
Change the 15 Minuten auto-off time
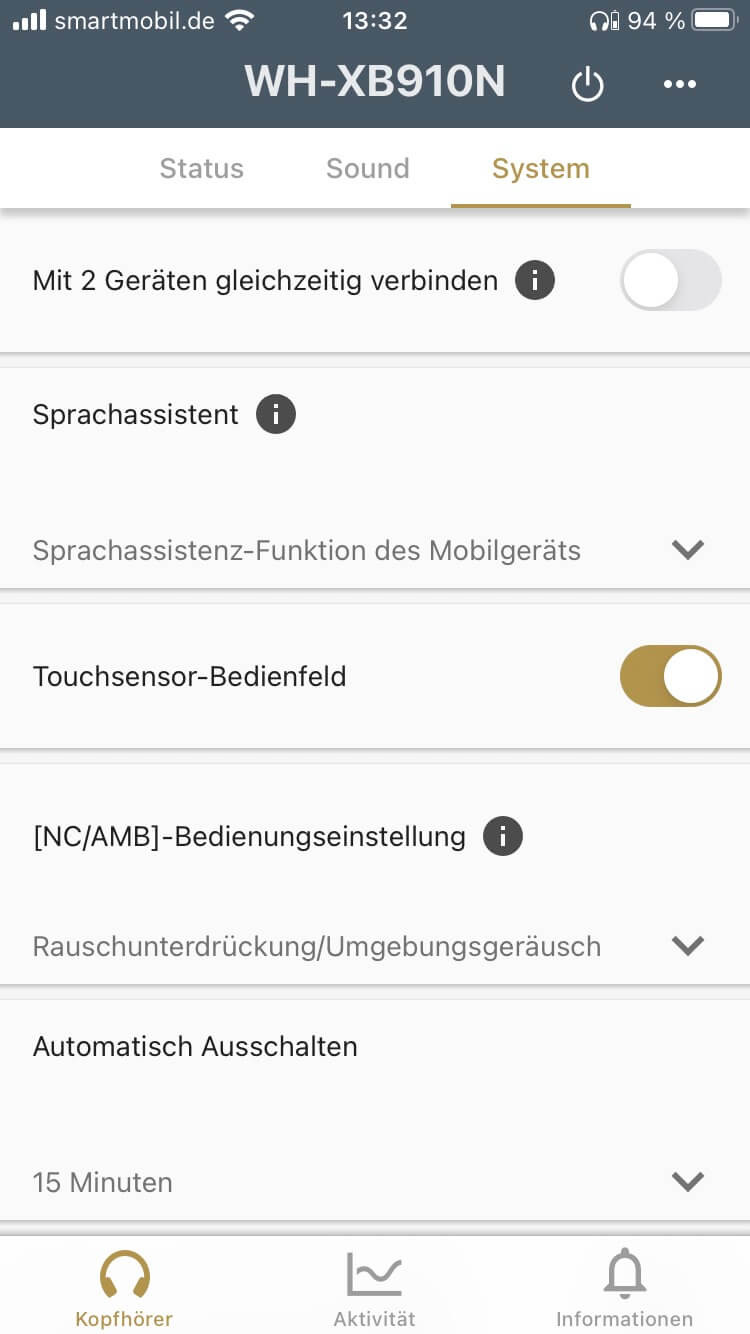click(687, 1181)
